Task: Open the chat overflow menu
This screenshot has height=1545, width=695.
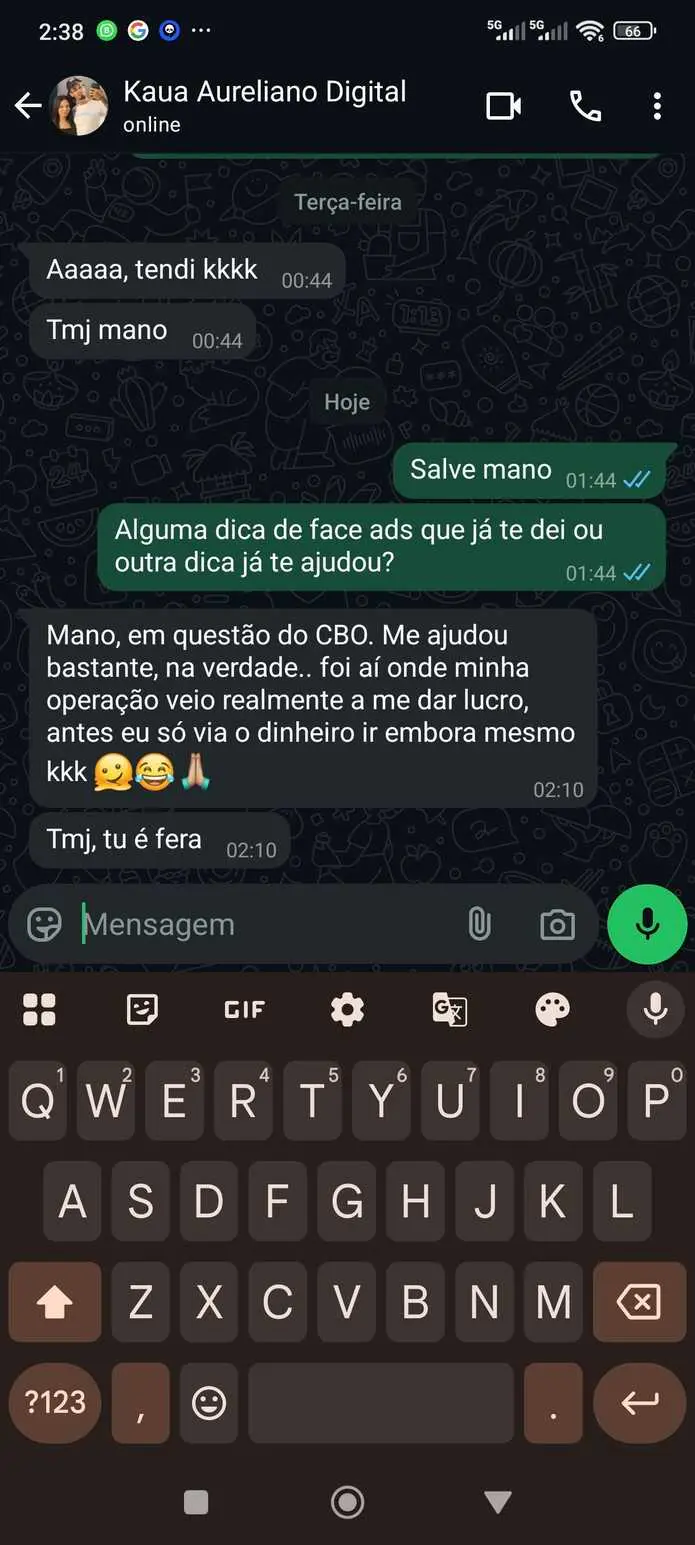Action: coord(657,106)
